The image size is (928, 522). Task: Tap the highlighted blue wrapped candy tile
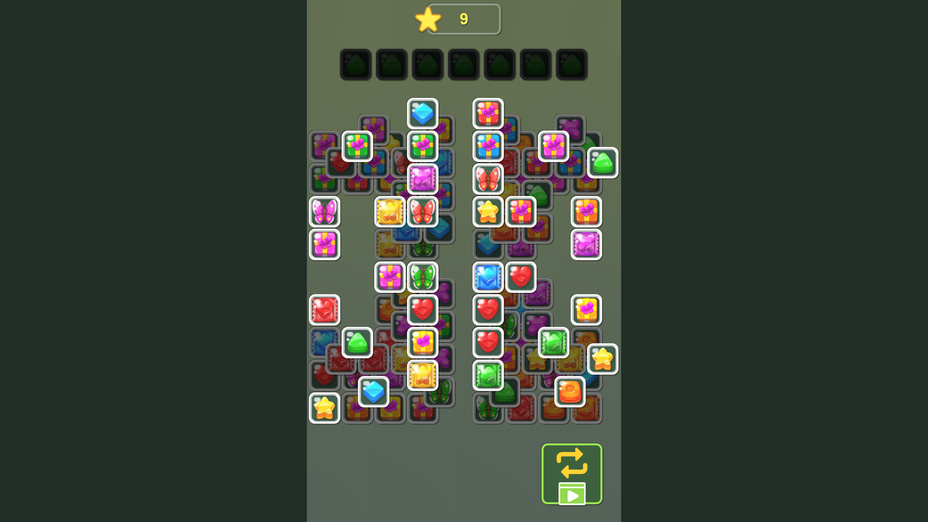[x=488, y=276]
